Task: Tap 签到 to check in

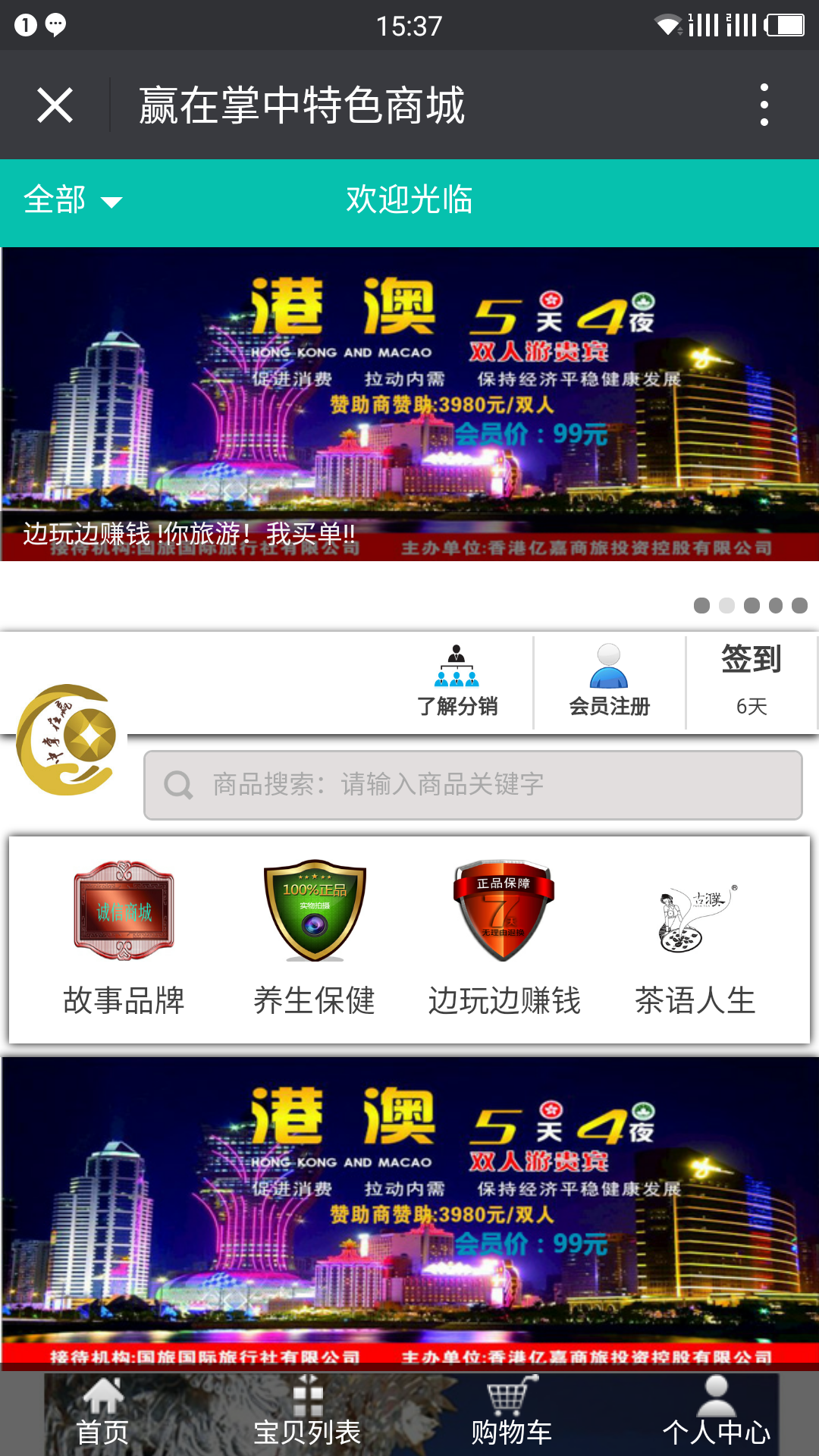Action: click(x=751, y=679)
